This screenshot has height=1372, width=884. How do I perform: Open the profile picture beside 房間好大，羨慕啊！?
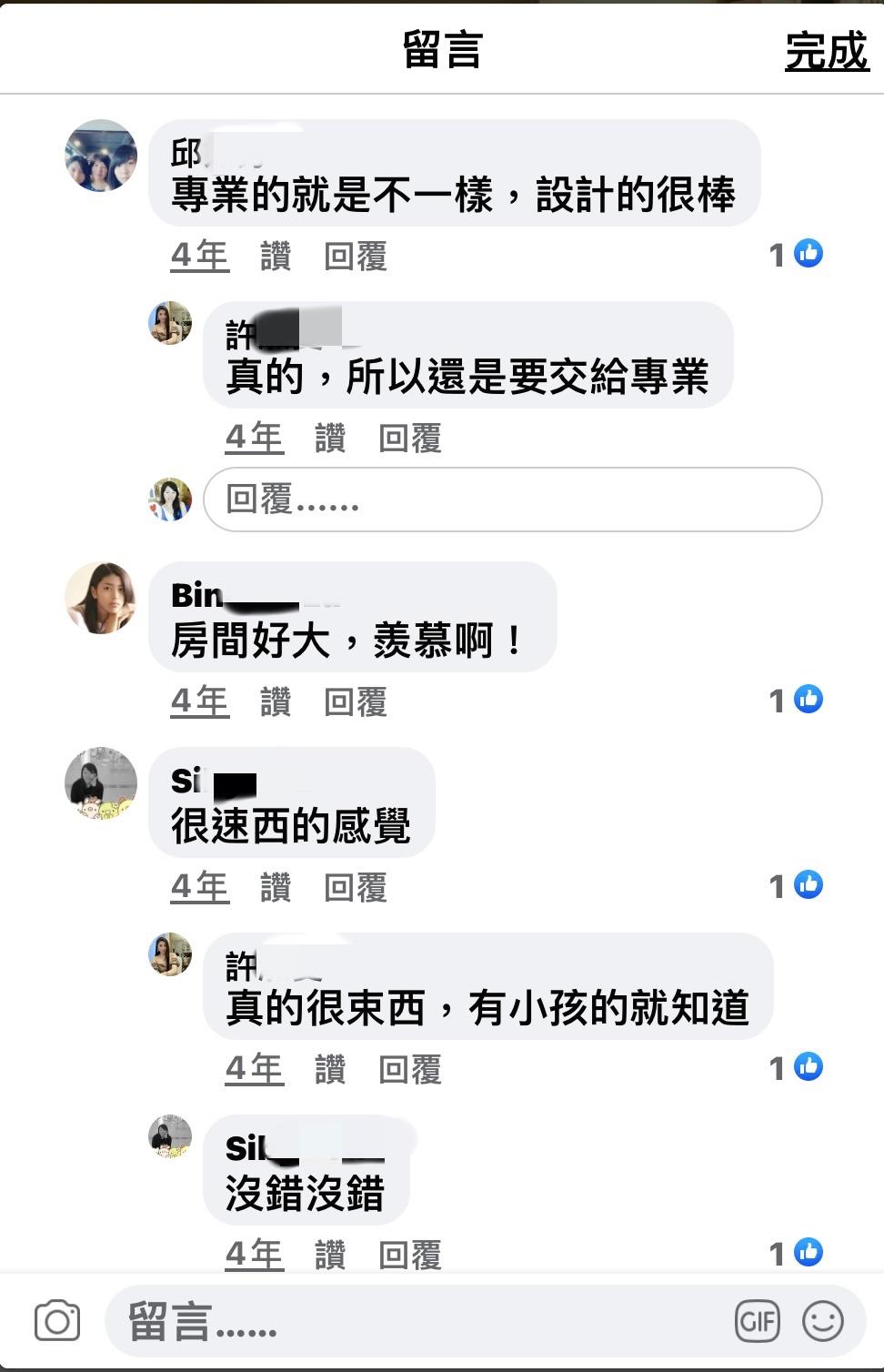click(x=100, y=598)
